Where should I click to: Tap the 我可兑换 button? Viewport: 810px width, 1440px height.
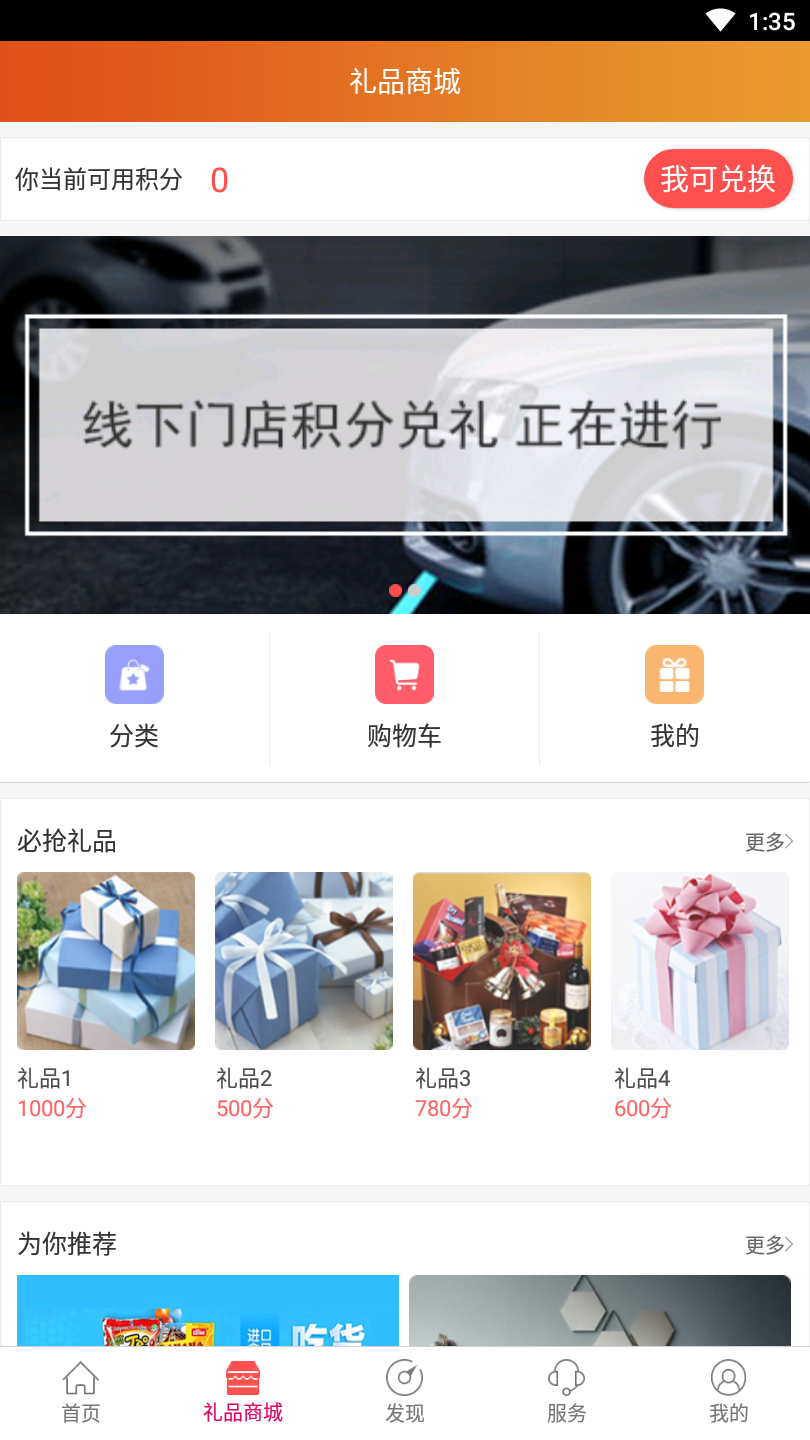point(718,179)
